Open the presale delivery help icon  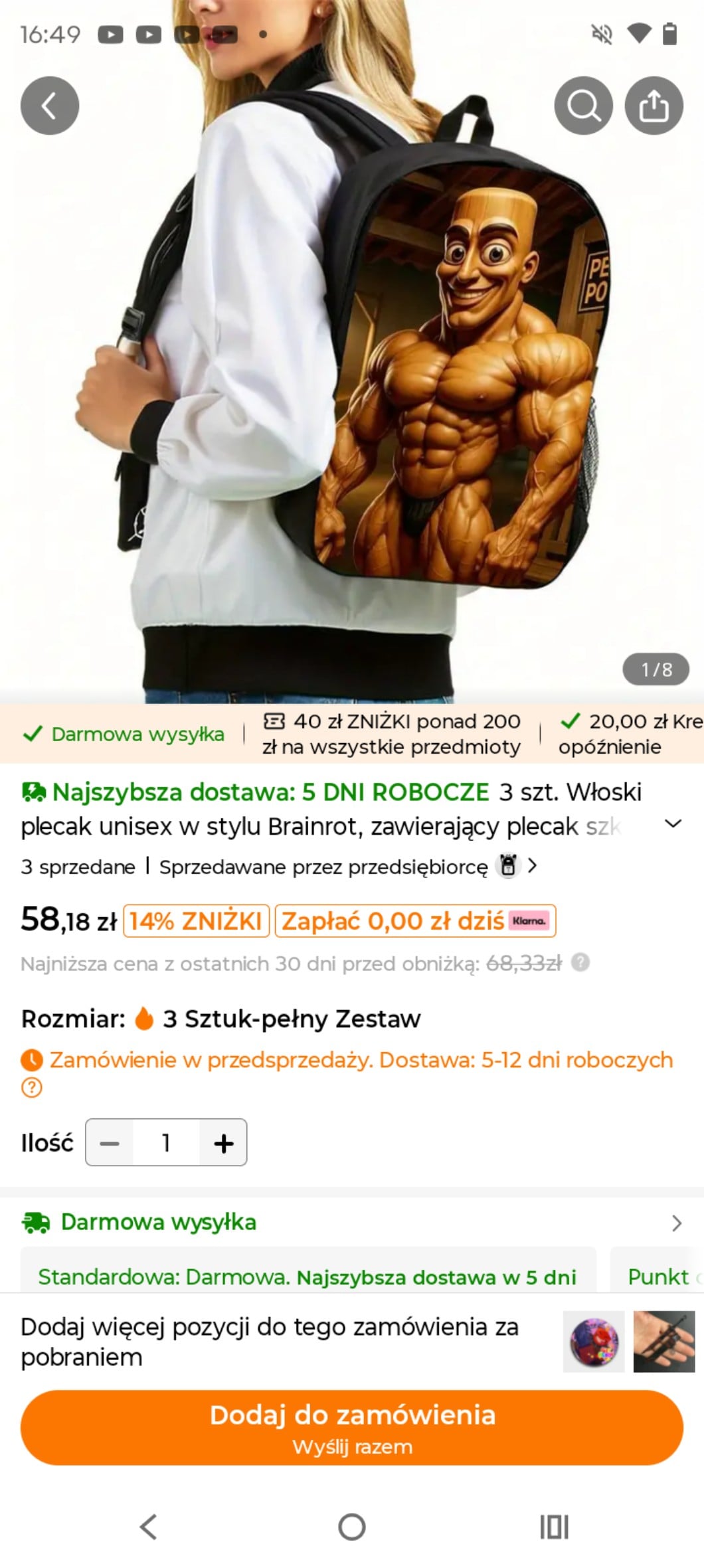pyautogui.click(x=31, y=1088)
